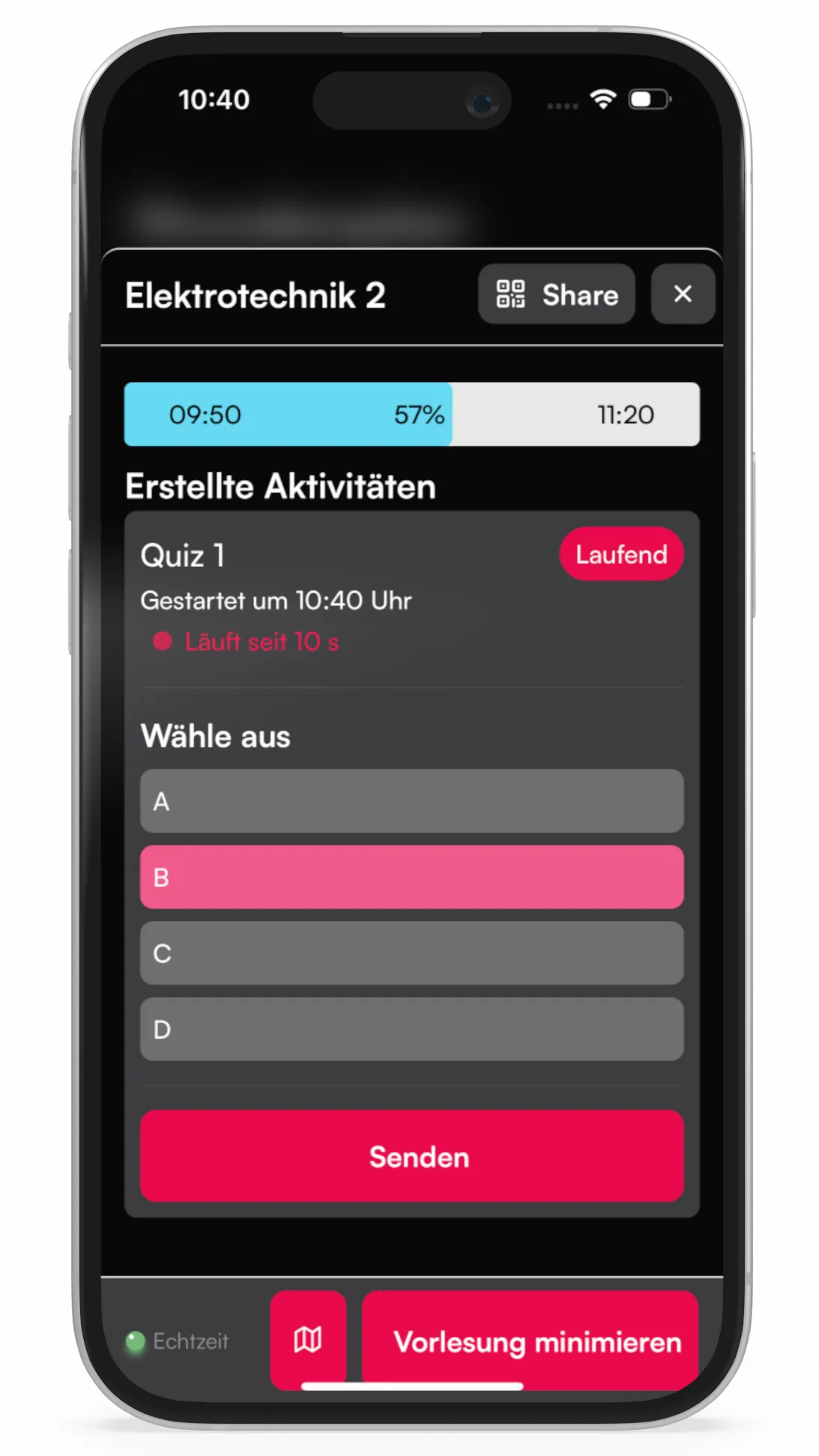Submit the quiz answer with Senden
Screen dimensions: 819x1456
tap(411, 1156)
